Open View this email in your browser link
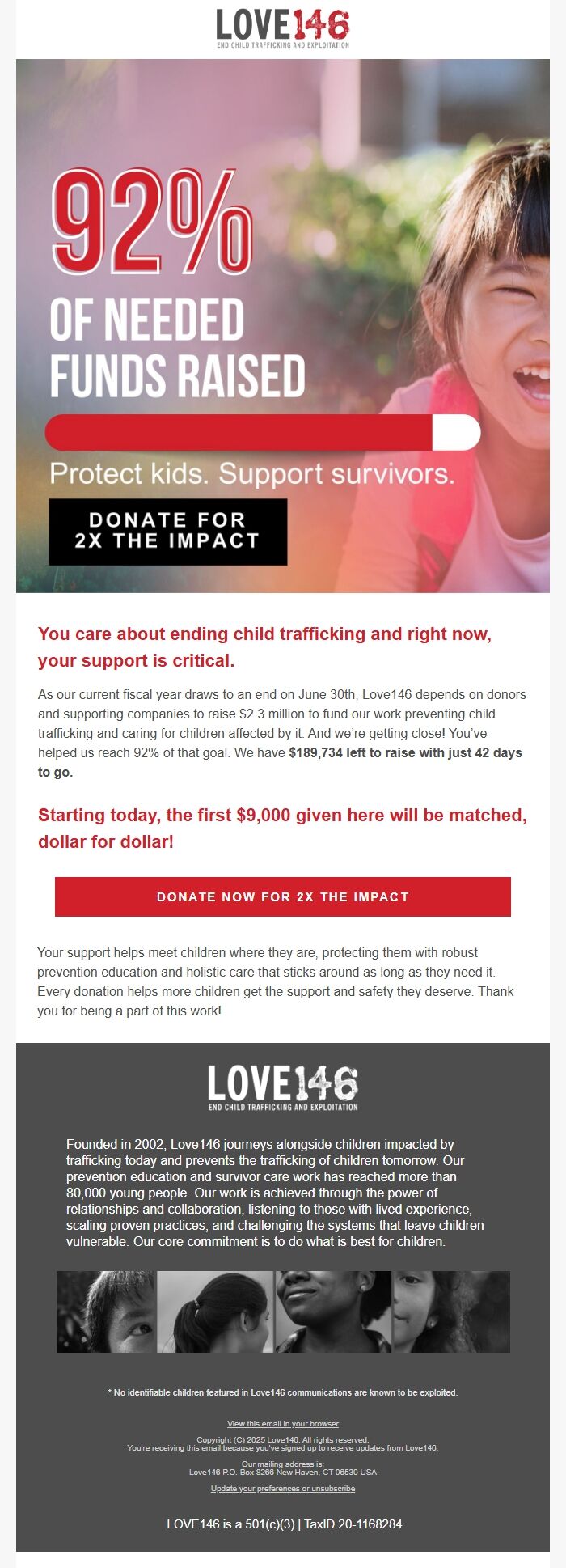 pos(283,1423)
